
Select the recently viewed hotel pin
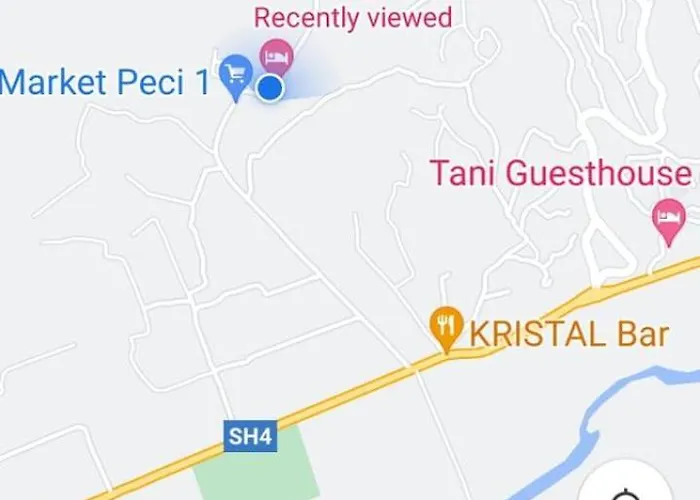(x=275, y=54)
